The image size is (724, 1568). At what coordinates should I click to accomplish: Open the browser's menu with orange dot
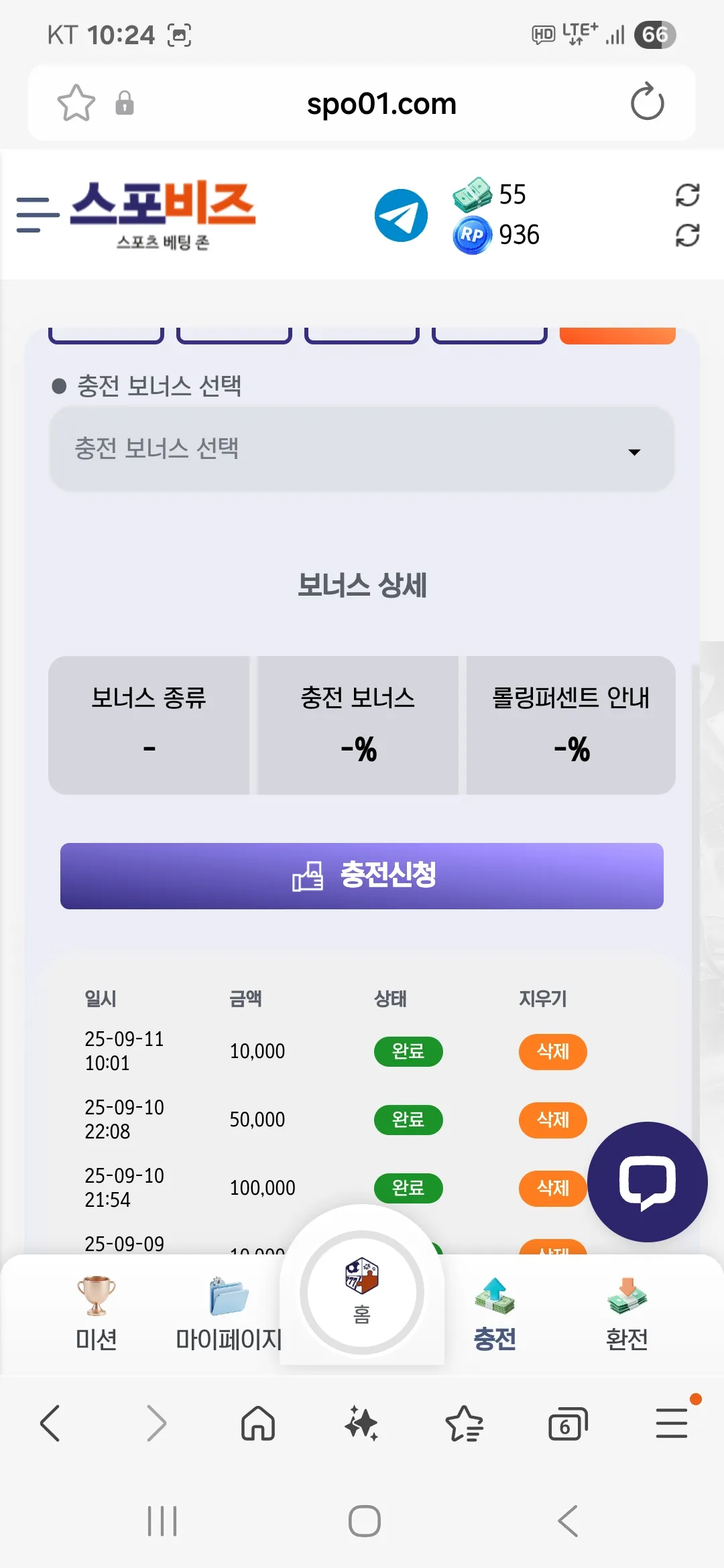[x=672, y=1422]
